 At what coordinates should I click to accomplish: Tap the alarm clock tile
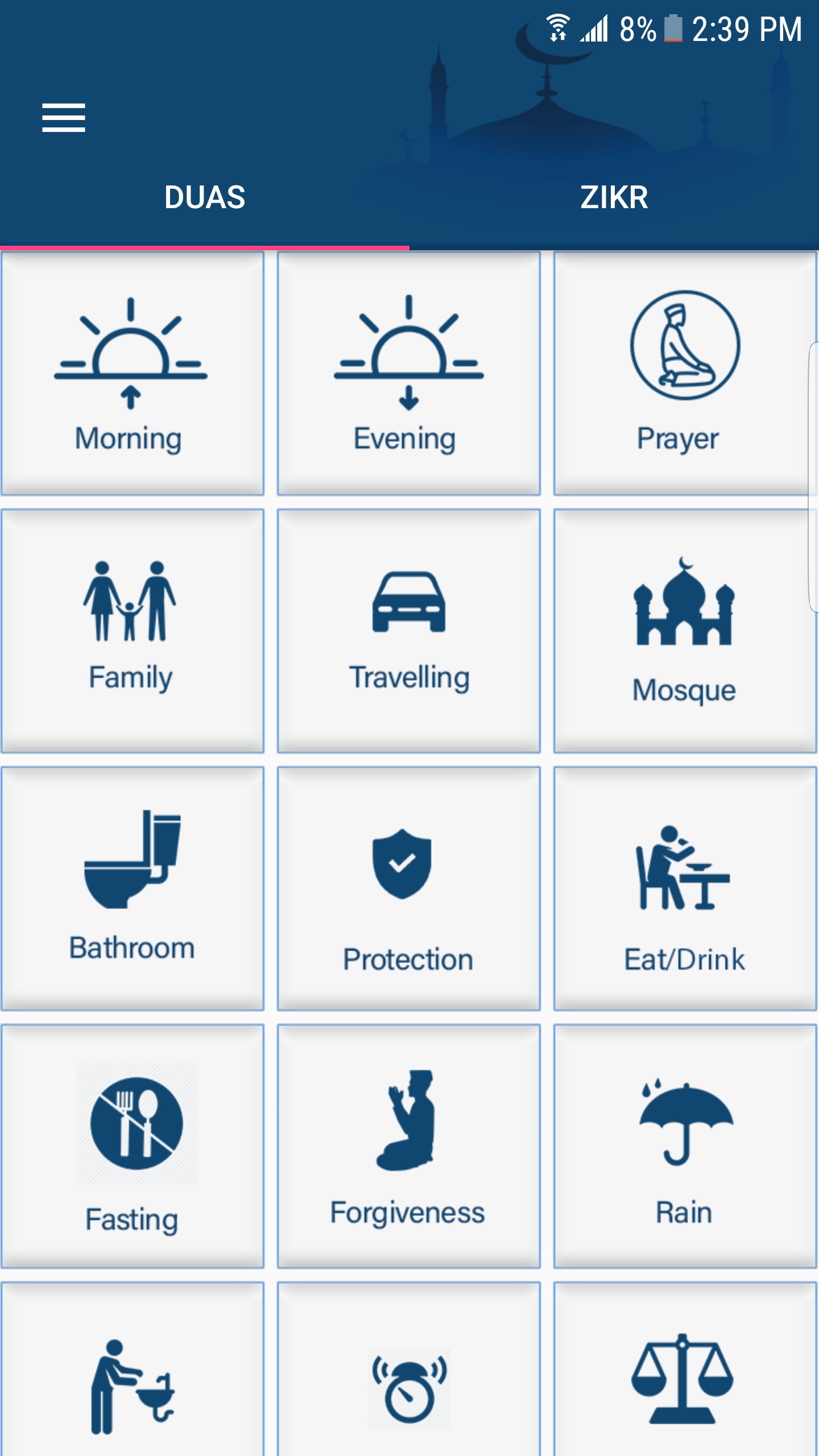(408, 1382)
